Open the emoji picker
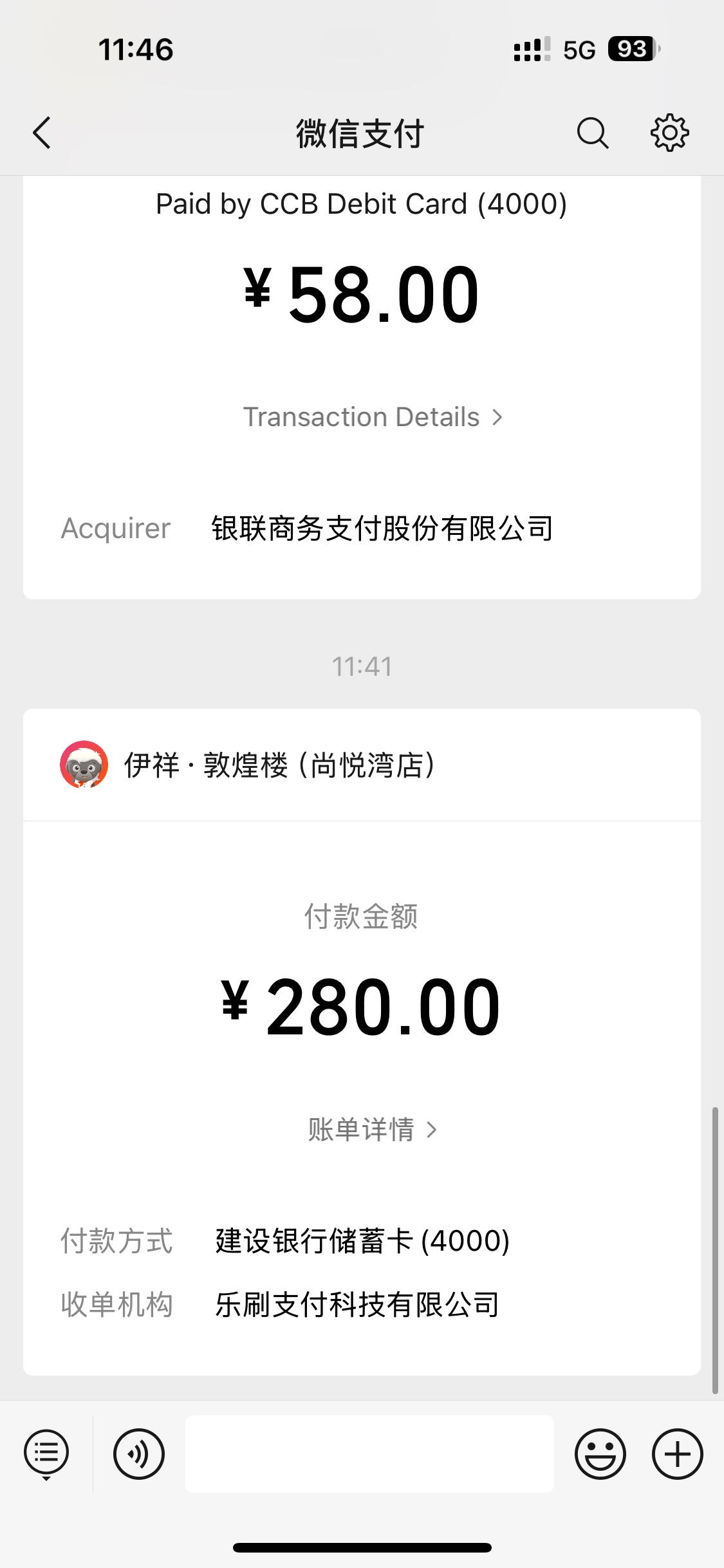The image size is (724, 1568). click(x=600, y=1454)
